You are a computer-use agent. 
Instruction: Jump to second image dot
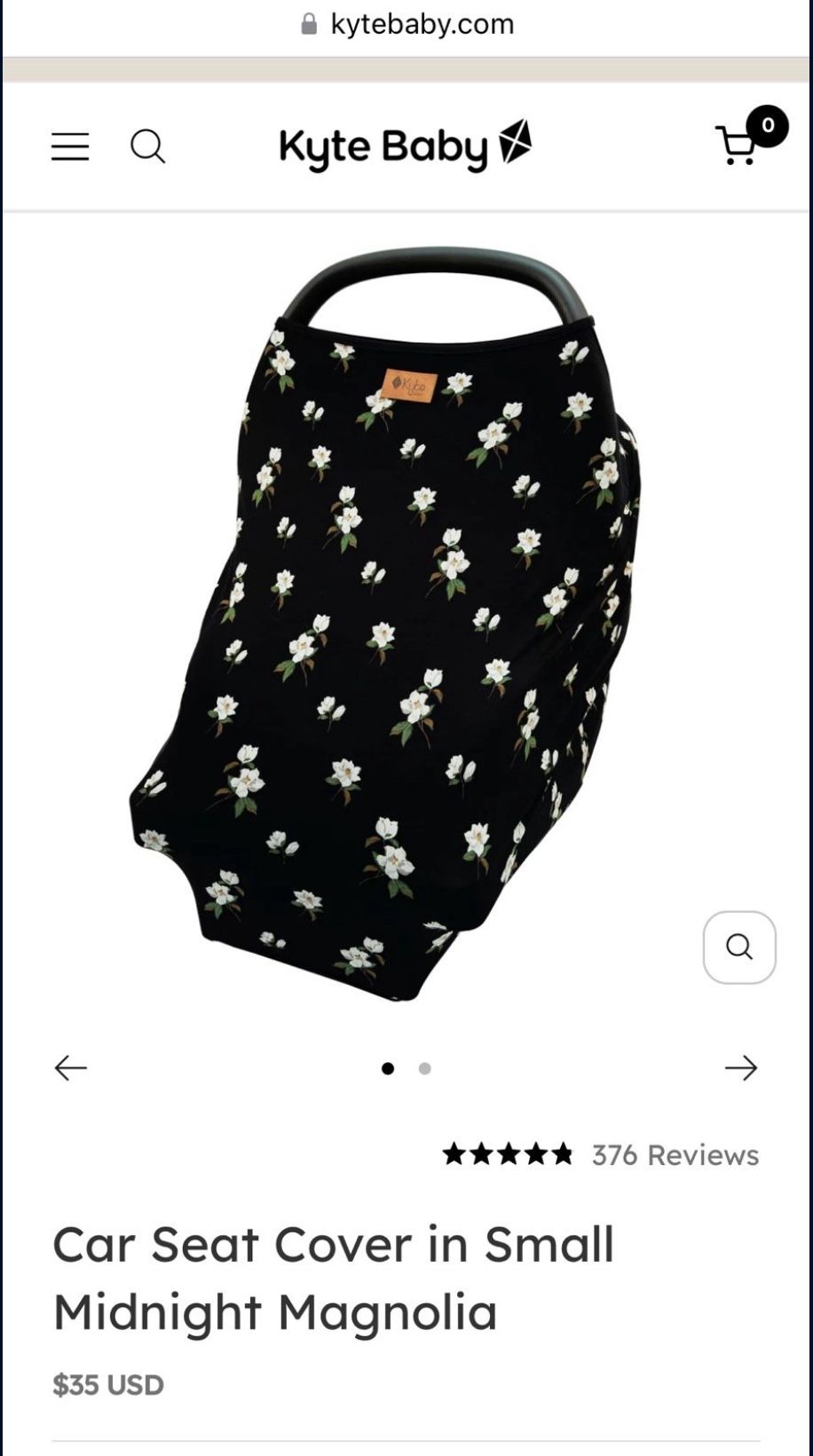point(425,1068)
